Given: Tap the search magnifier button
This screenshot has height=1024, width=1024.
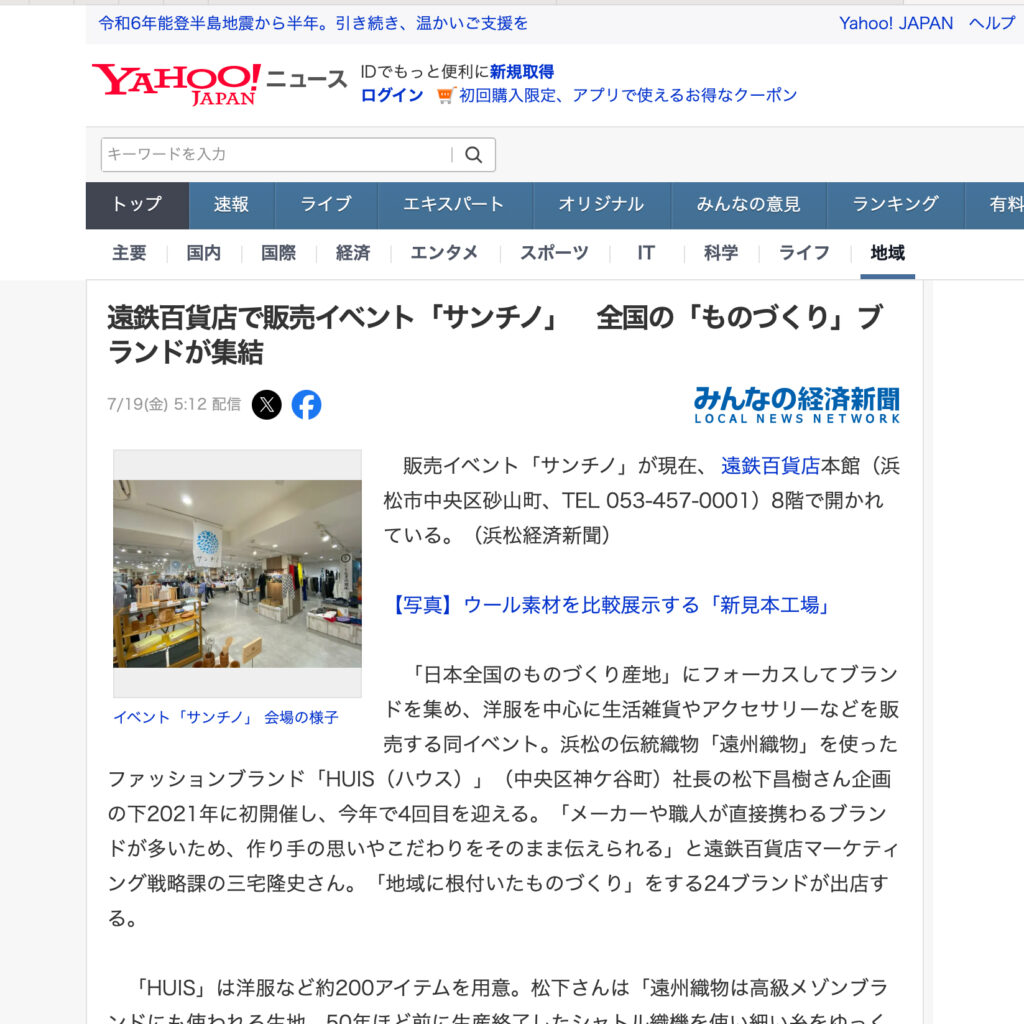Looking at the screenshot, I should 474,155.
